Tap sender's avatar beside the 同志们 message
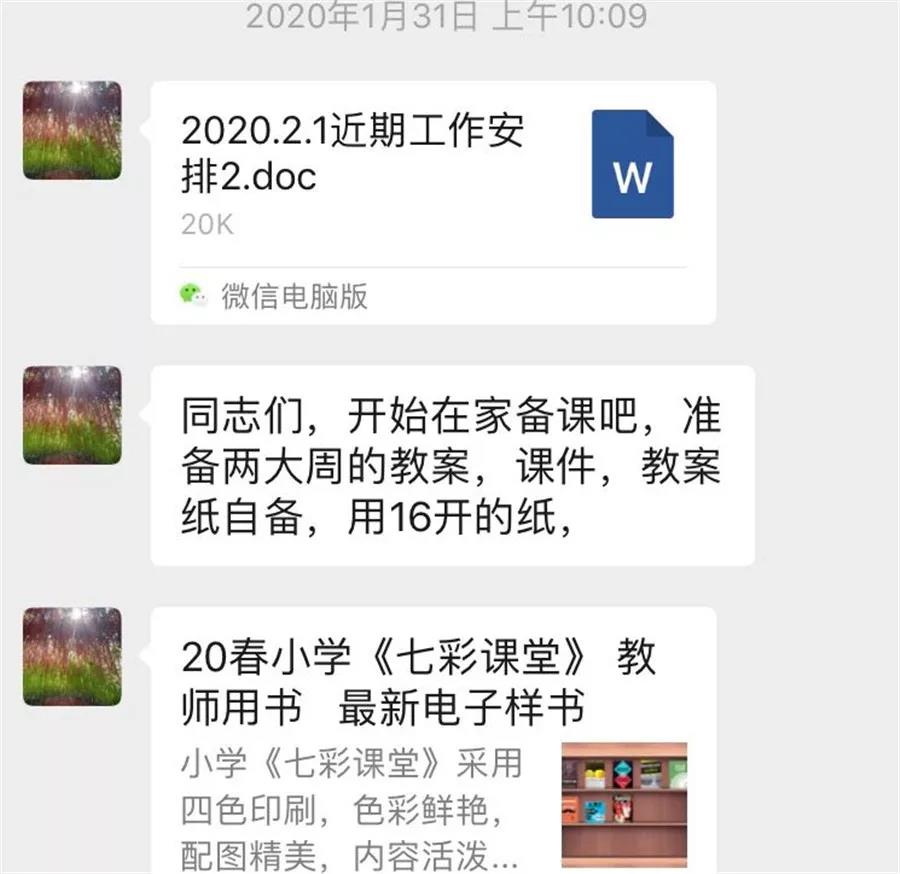This screenshot has width=900, height=874. pyautogui.click(x=72, y=414)
